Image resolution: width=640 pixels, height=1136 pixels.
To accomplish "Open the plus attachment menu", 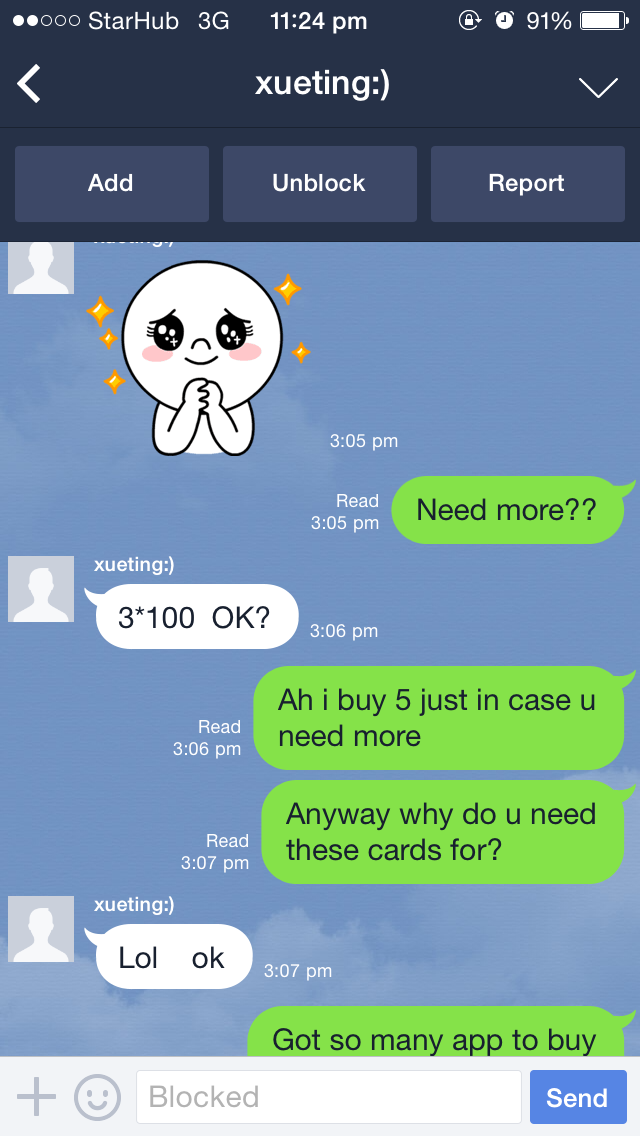I will click(x=36, y=1097).
